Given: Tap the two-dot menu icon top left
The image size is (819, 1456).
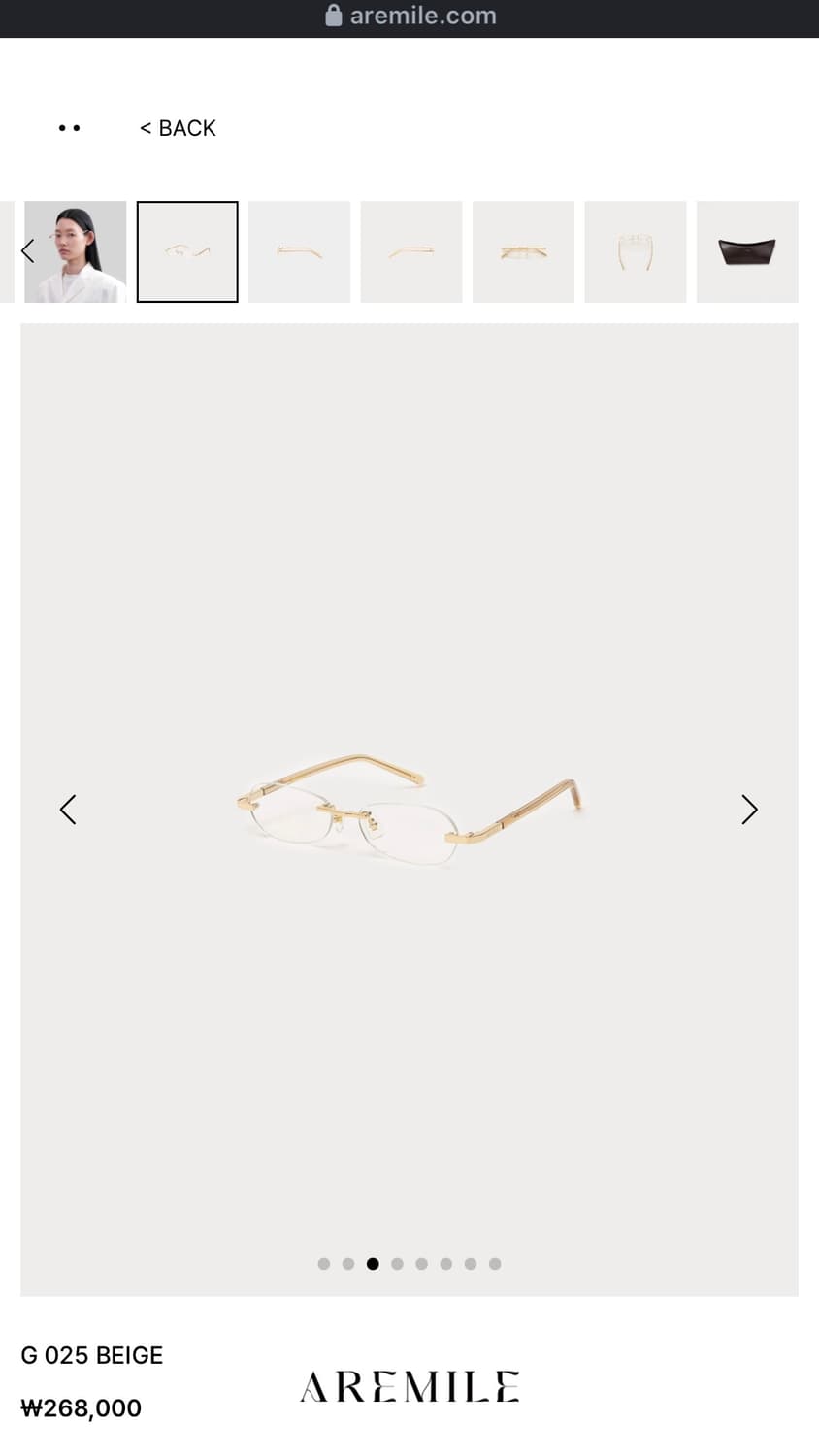Looking at the screenshot, I should coord(69,127).
